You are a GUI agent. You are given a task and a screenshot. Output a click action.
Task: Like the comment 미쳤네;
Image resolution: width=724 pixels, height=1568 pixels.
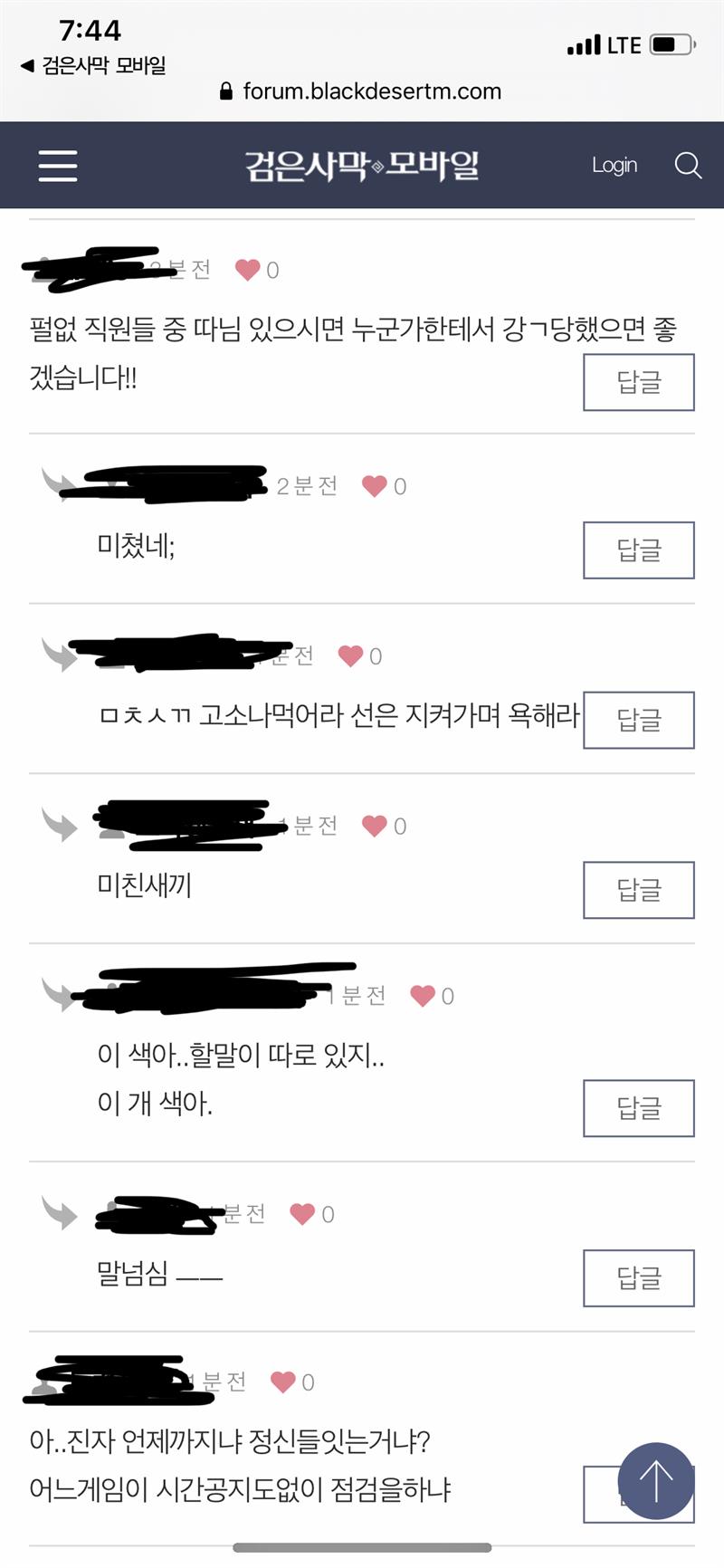(x=375, y=486)
